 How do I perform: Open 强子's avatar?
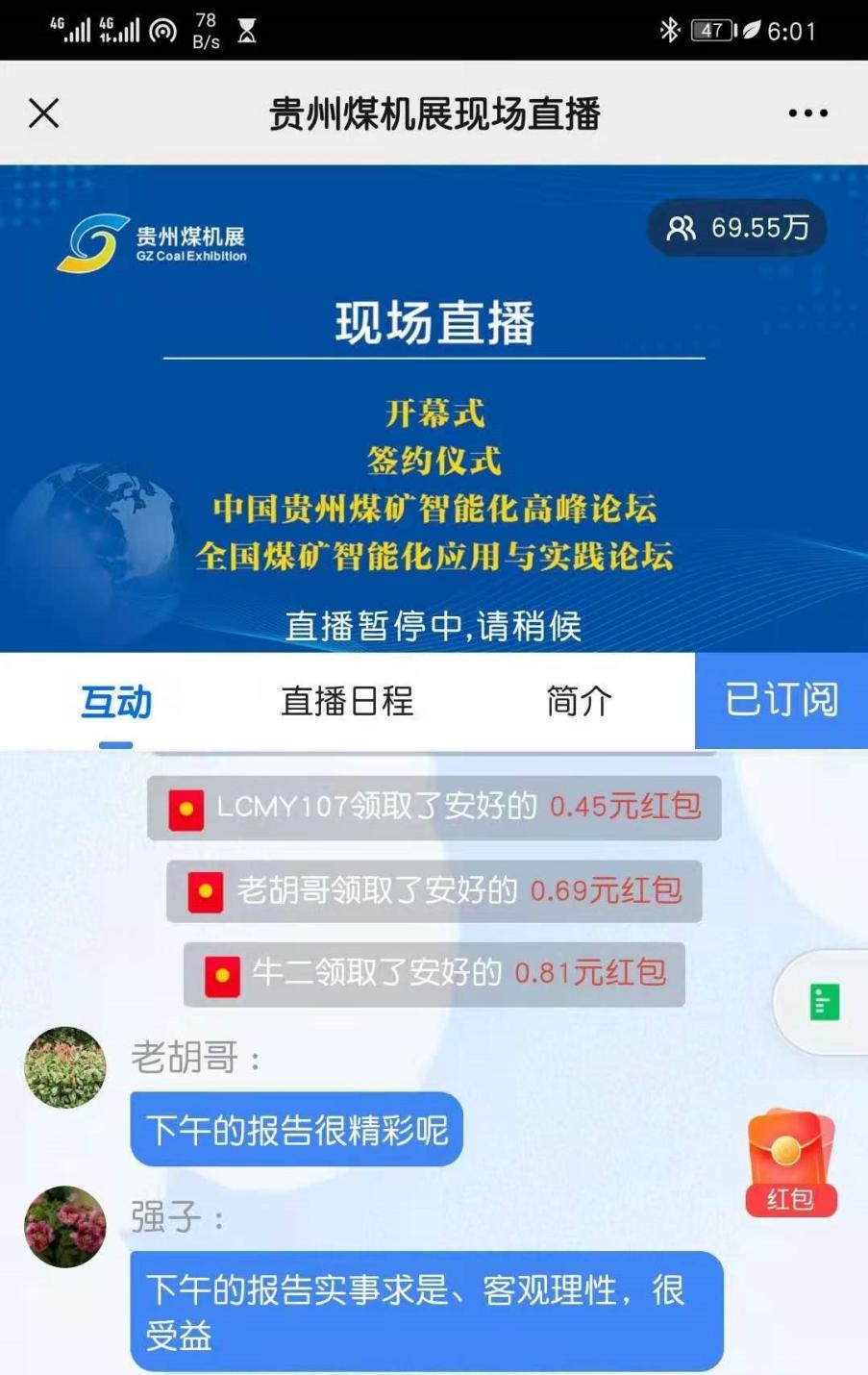click(x=65, y=1226)
